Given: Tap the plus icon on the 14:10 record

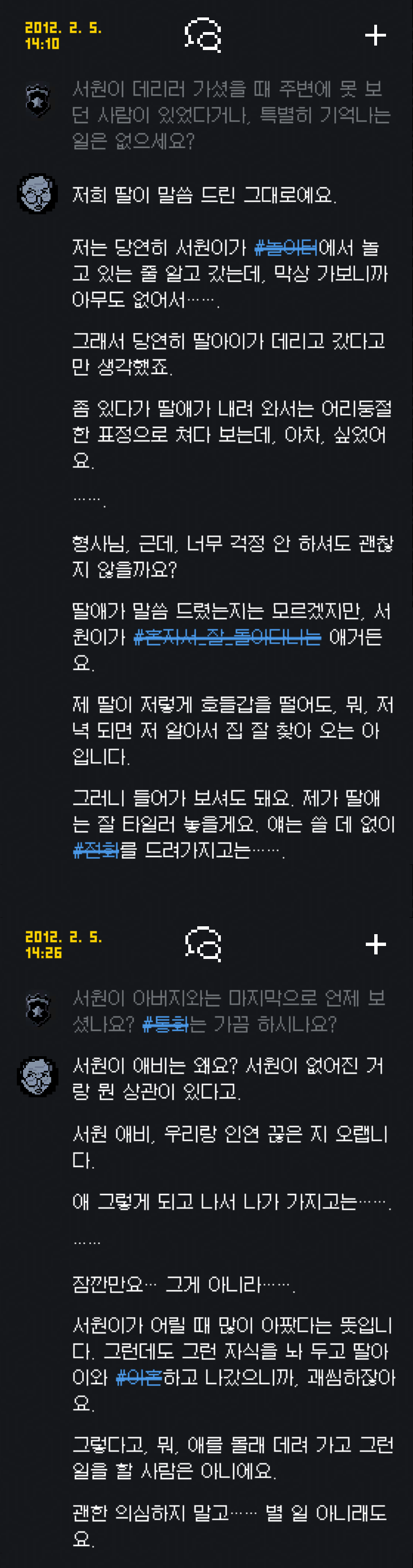Looking at the screenshot, I should 375,35.
